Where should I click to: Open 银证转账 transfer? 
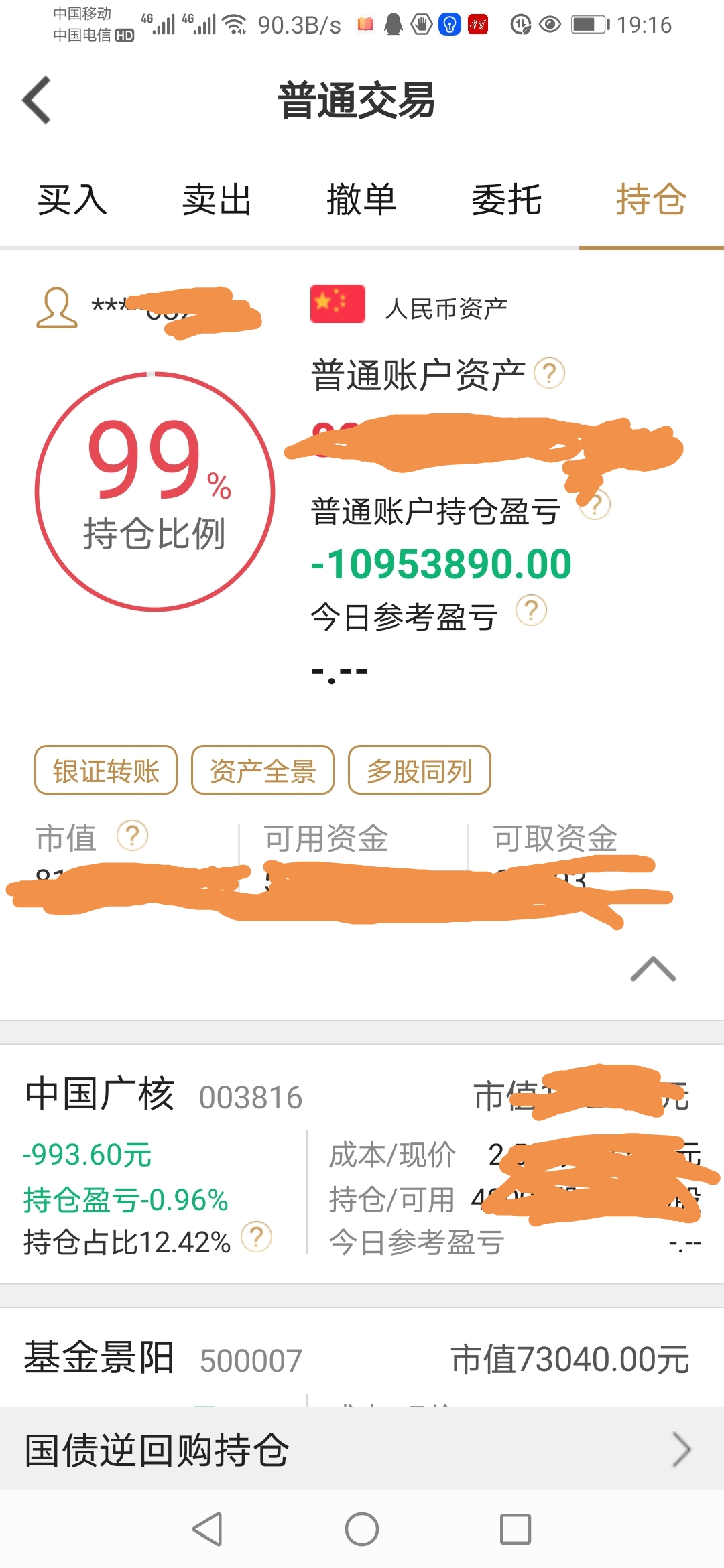[x=106, y=771]
